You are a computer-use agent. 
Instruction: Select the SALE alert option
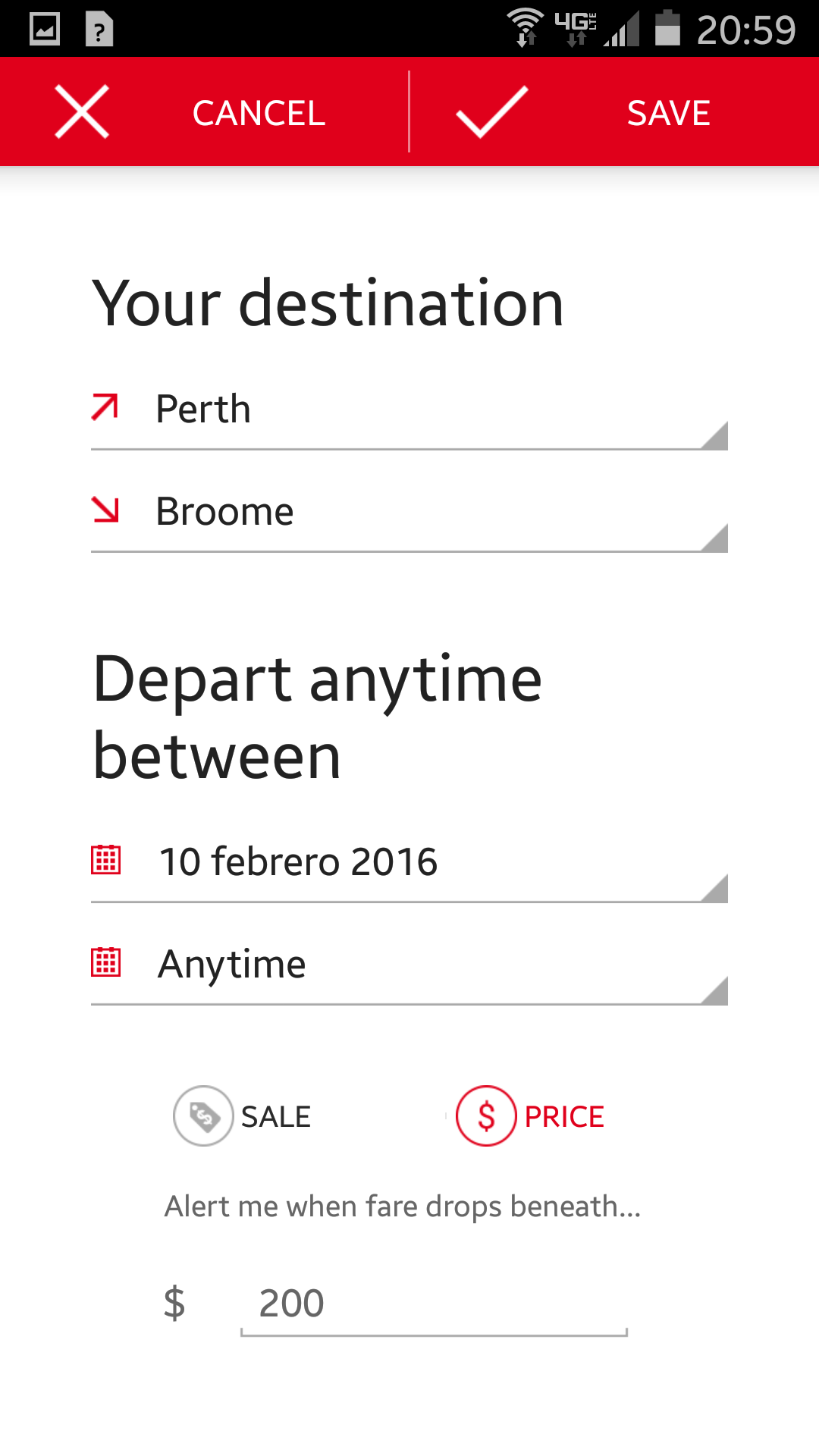point(243,1116)
